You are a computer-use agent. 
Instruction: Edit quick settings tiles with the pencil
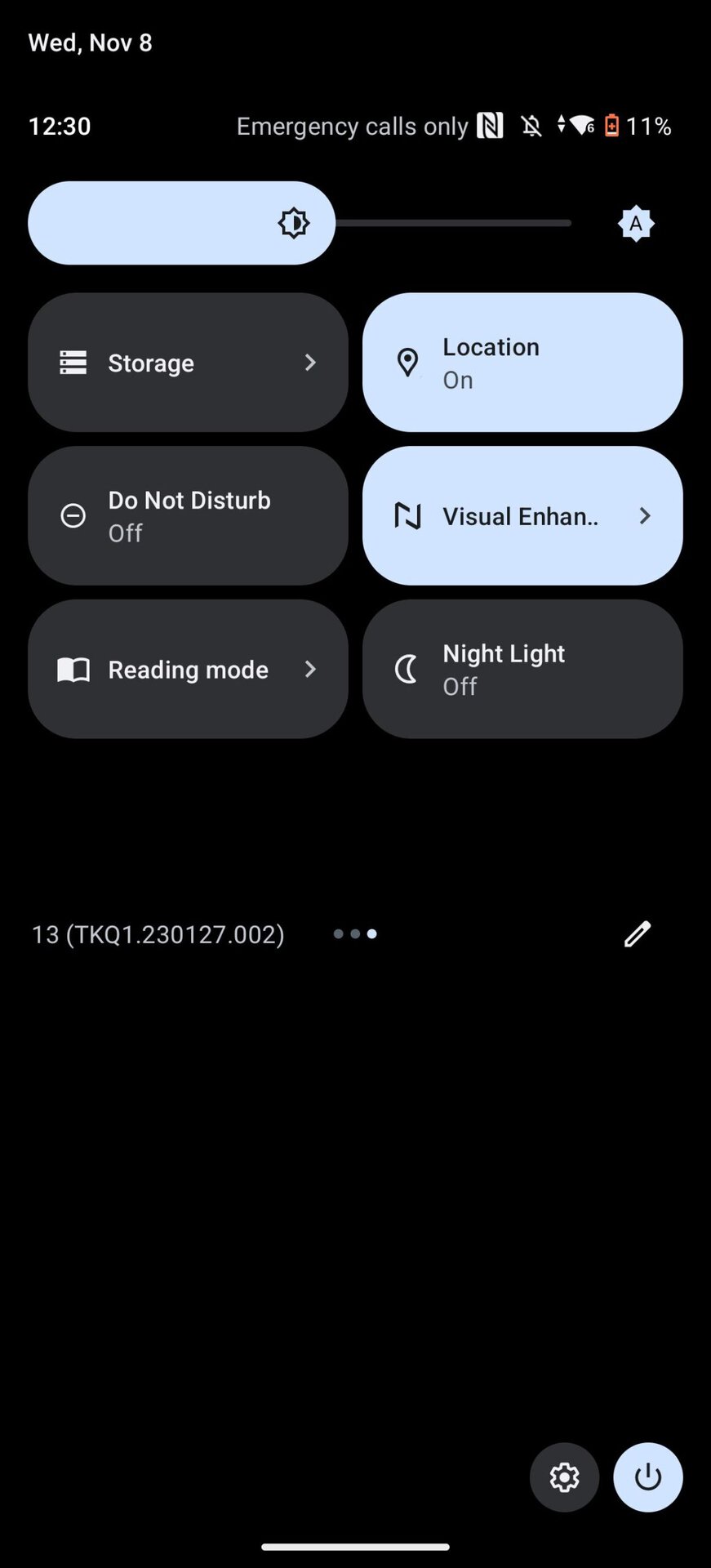click(x=637, y=933)
